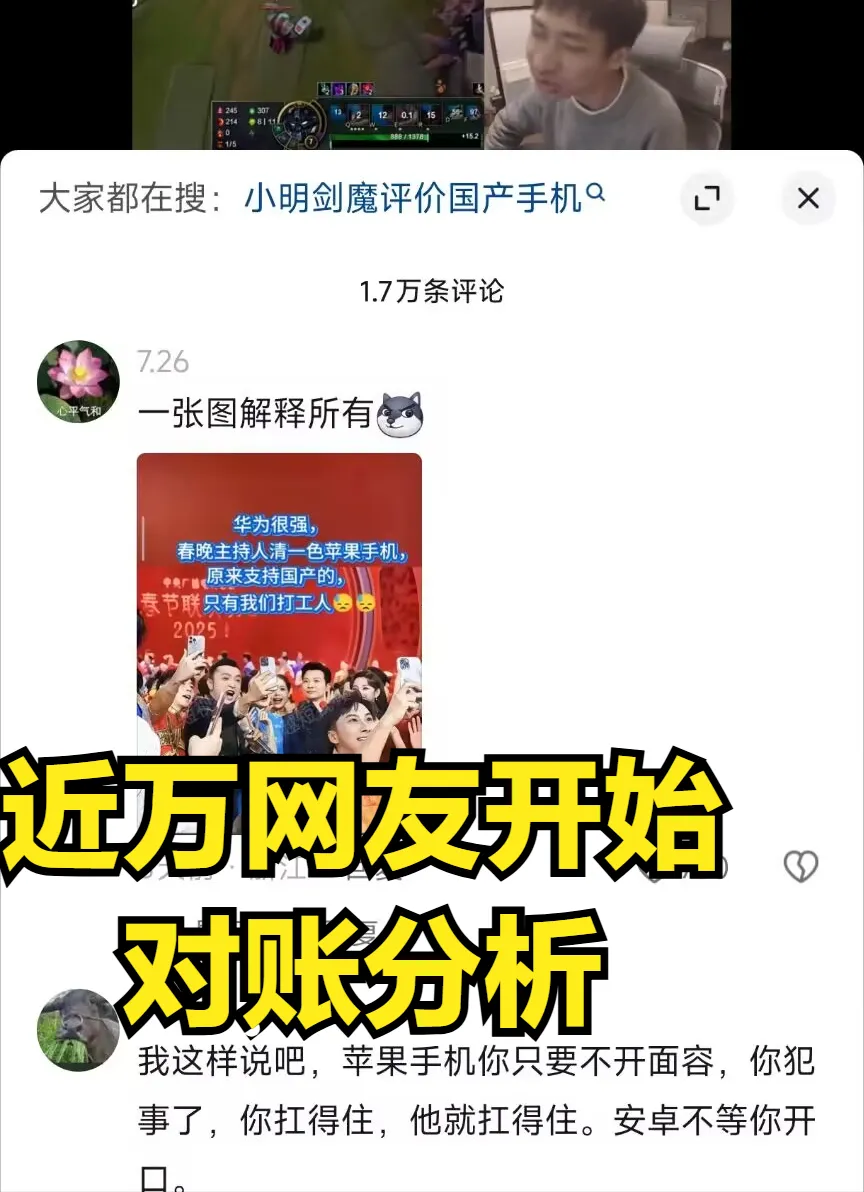Dislike the 一张图解释所有 comment
Image resolution: width=864 pixels, height=1192 pixels.
pyautogui.click(x=800, y=866)
